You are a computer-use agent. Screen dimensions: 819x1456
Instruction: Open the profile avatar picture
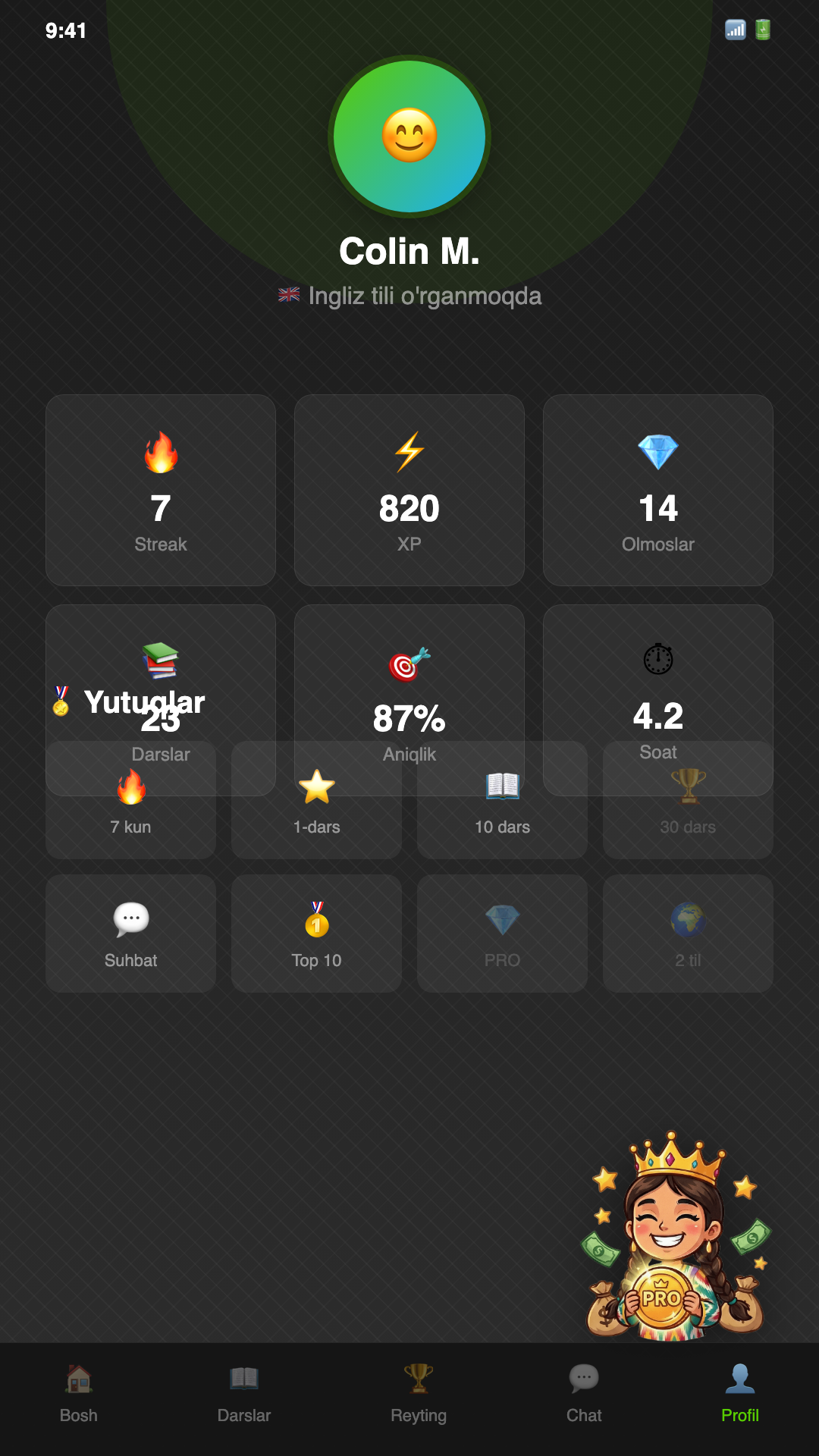(409, 136)
